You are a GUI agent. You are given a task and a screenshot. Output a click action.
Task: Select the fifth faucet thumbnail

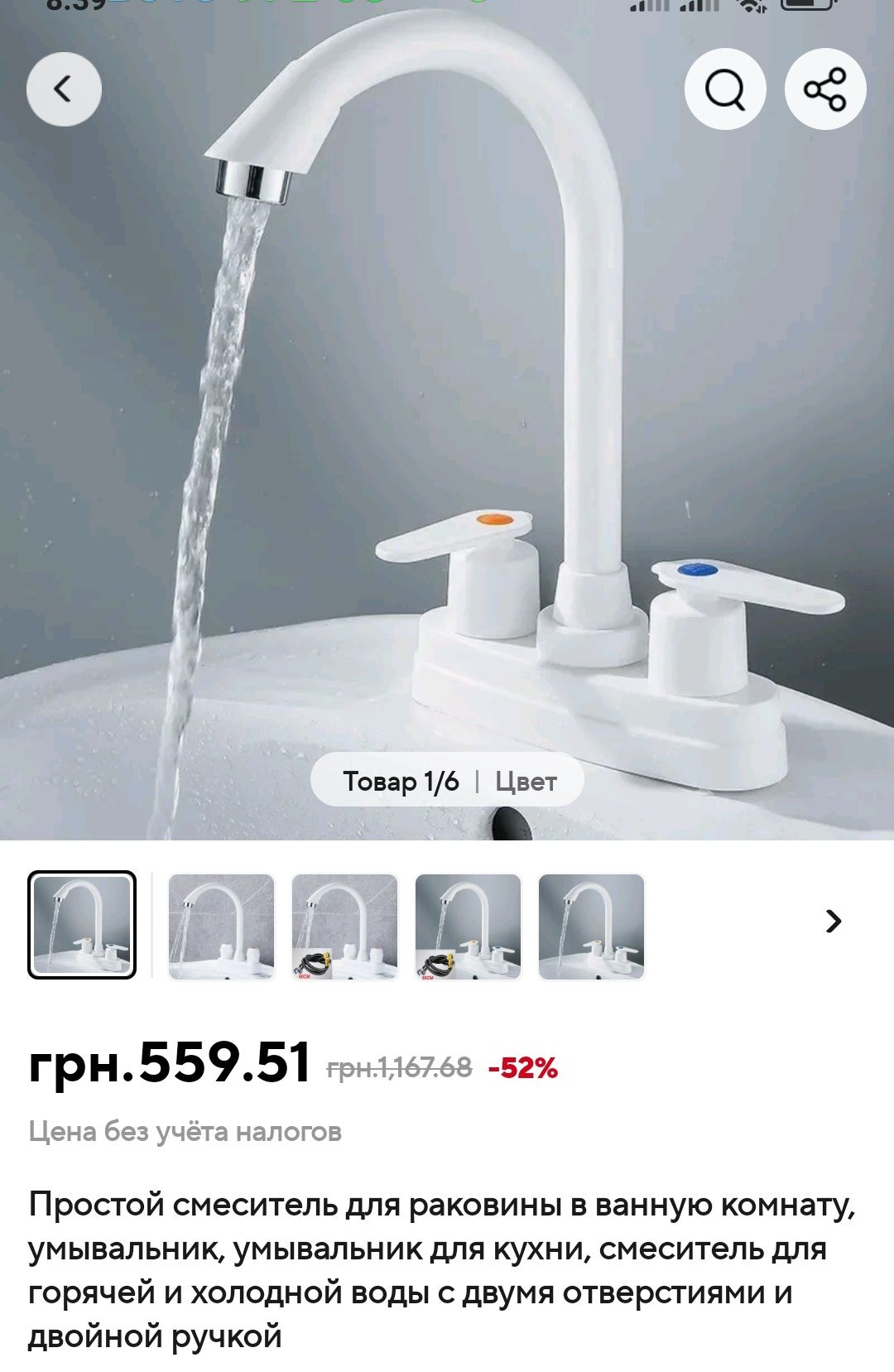591,927
